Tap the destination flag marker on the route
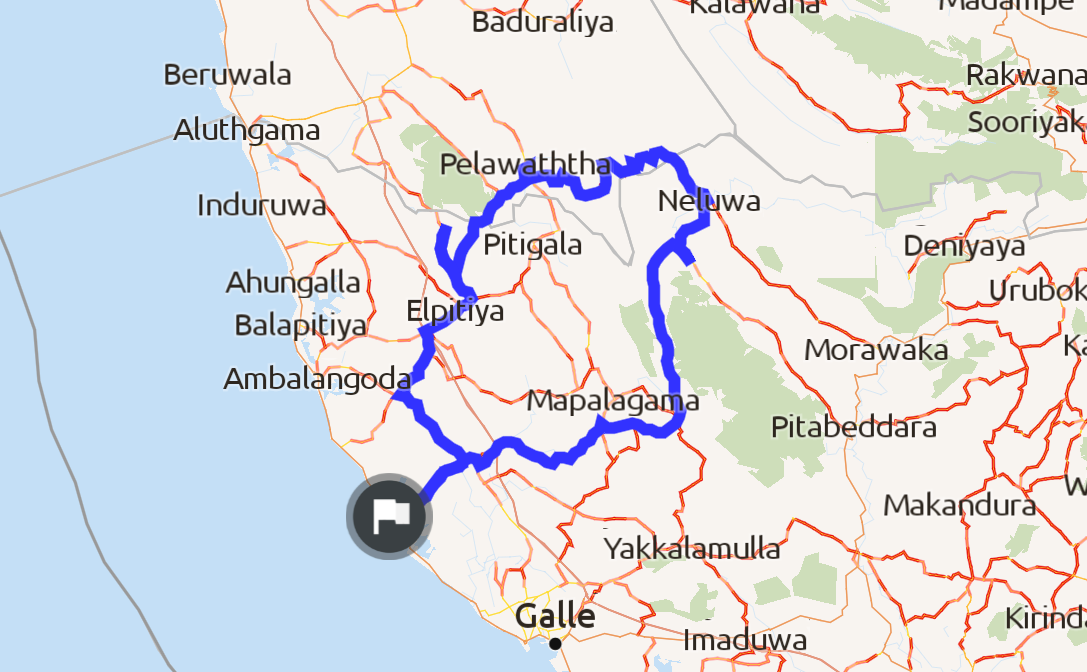Screen dimensions: 1087x672 tap(389, 517)
